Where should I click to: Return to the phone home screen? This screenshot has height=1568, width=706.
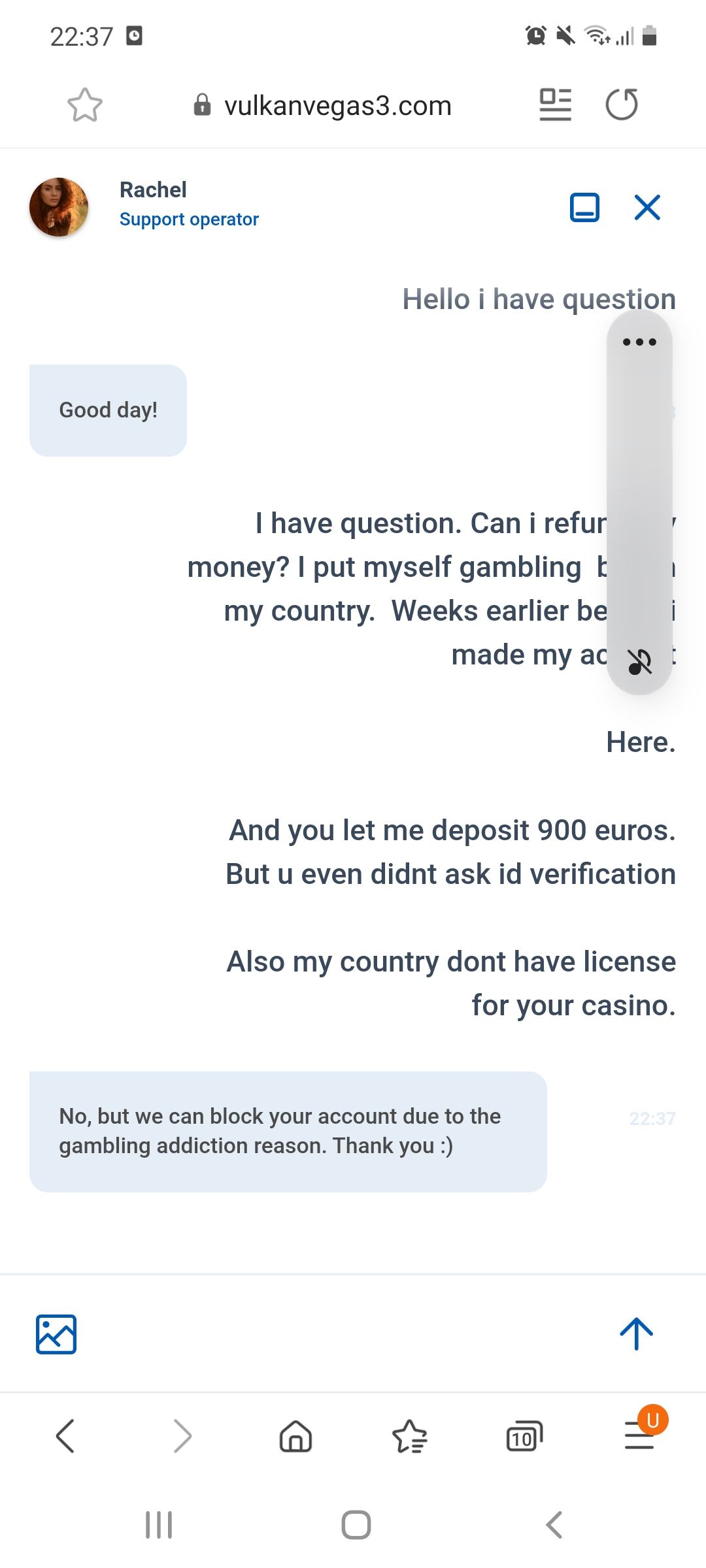pyautogui.click(x=356, y=1525)
